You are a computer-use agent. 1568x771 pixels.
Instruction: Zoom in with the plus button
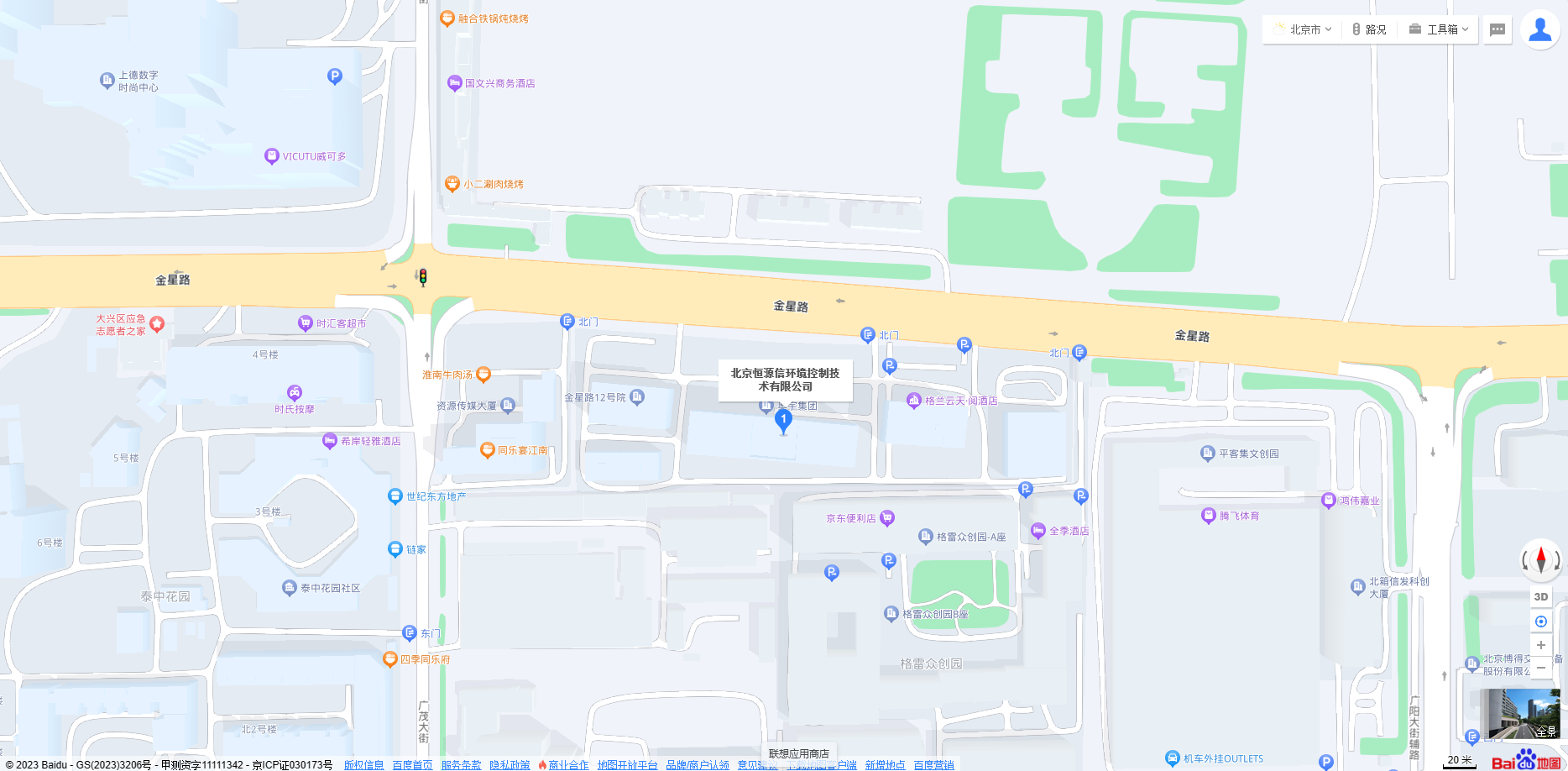coord(1540,645)
